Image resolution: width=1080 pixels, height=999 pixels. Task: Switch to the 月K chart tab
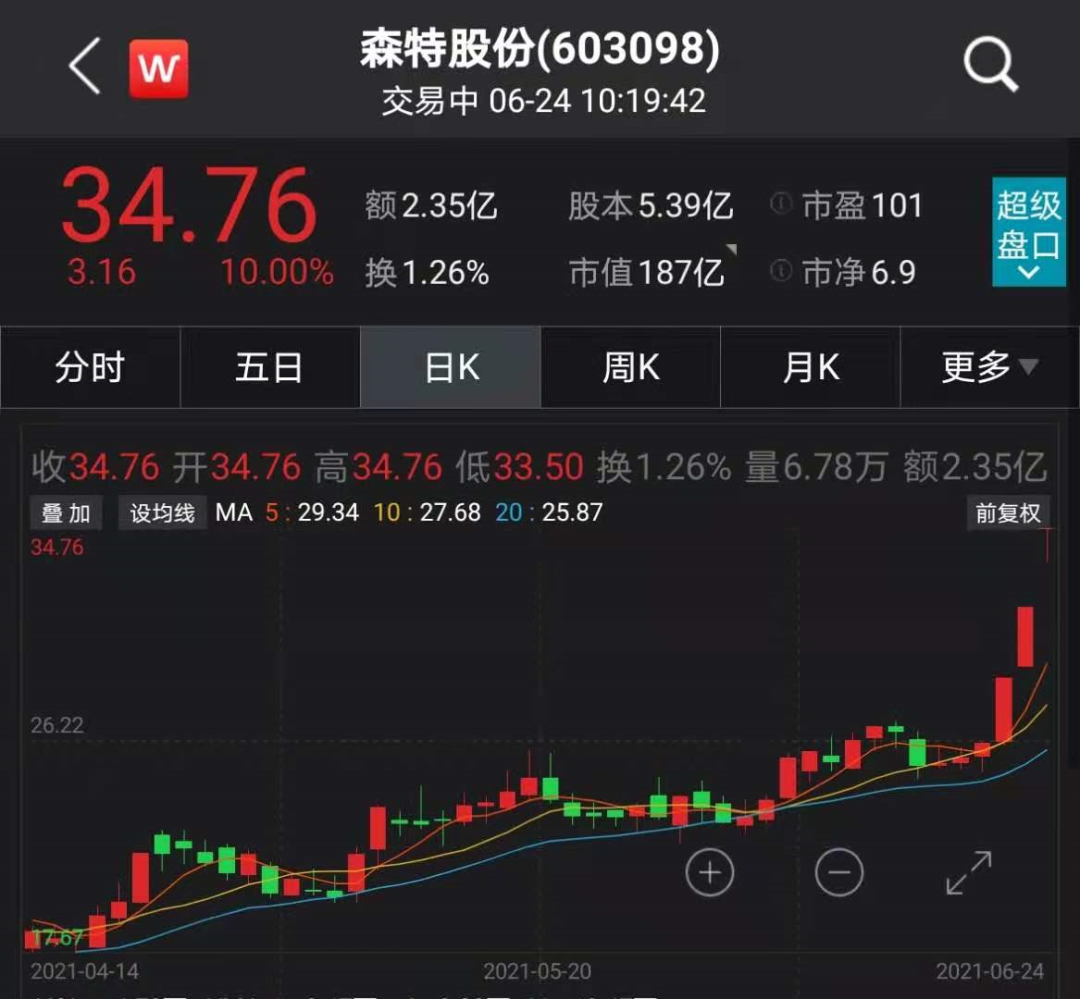[x=810, y=368]
